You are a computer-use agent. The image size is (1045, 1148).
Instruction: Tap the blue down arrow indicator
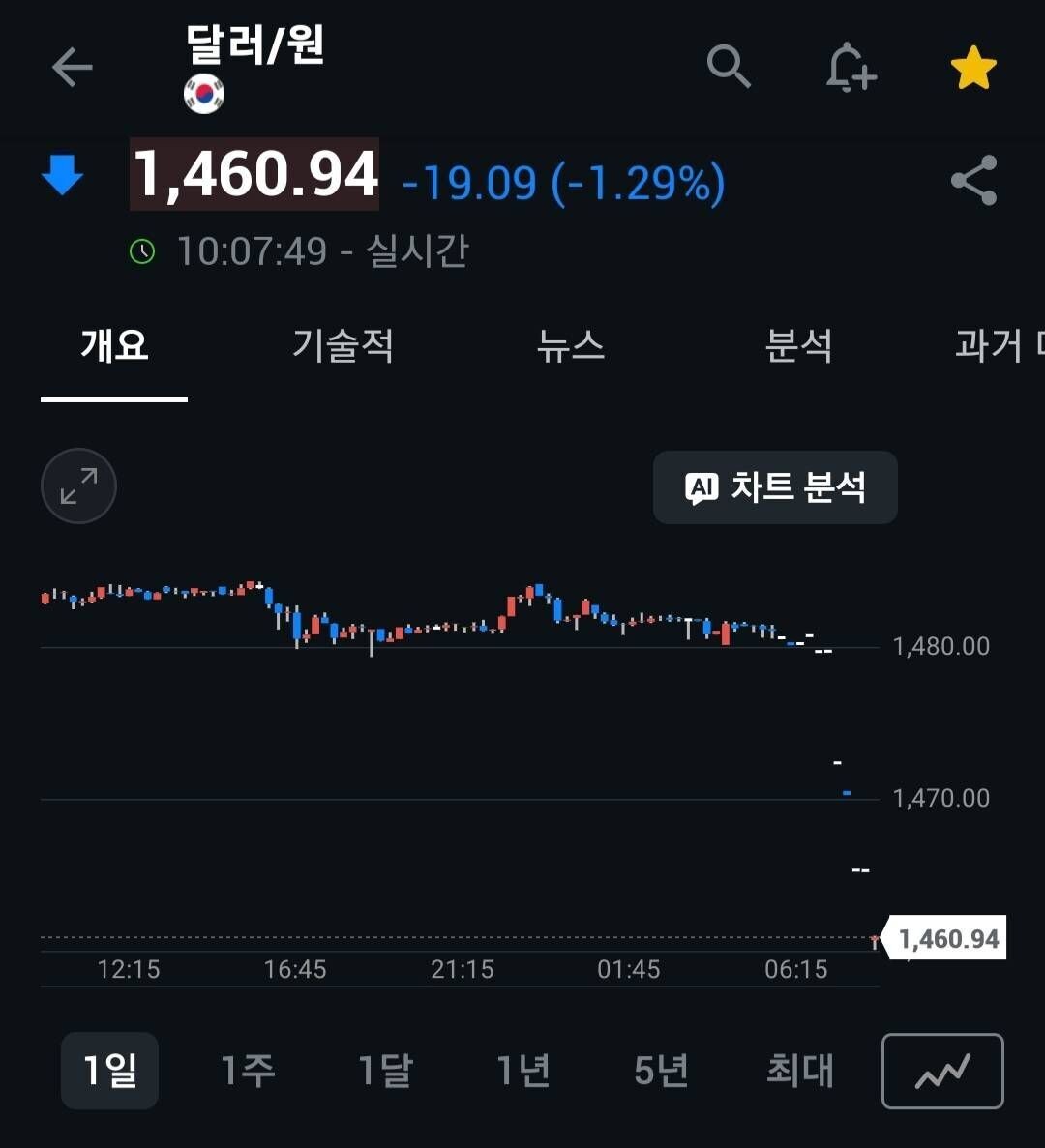[x=62, y=174]
